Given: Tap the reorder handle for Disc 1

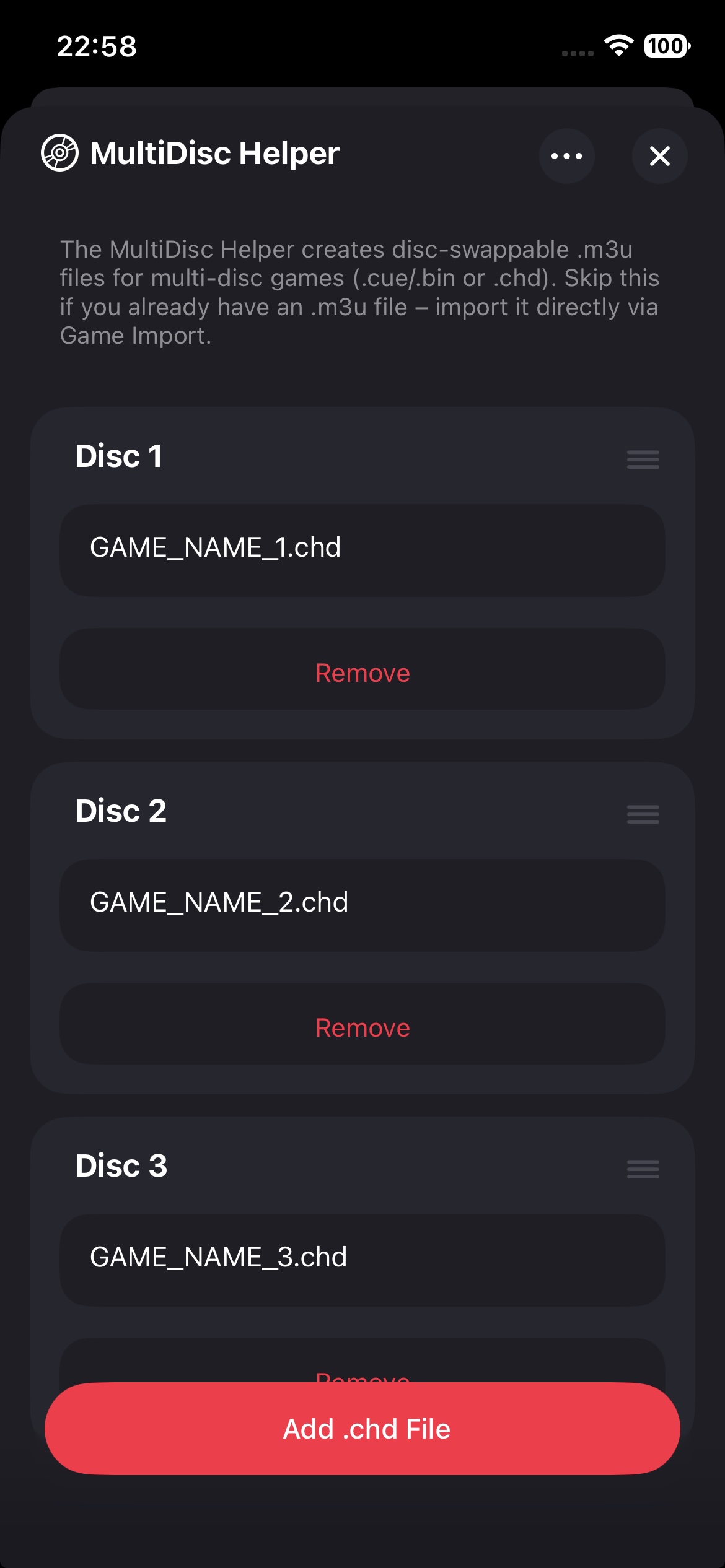Looking at the screenshot, I should (x=643, y=459).
